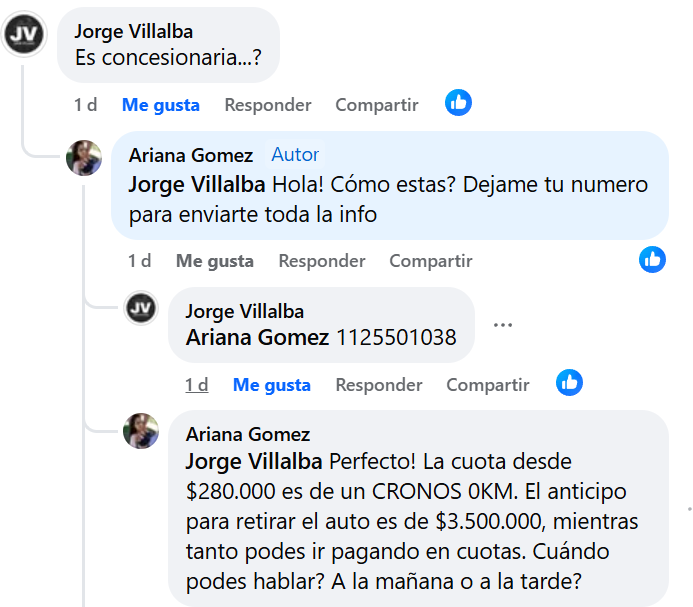The width and height of the screenshot is (693, 607).
Task: Open the JV avatar beside the top comment
Action: (24, 35)
